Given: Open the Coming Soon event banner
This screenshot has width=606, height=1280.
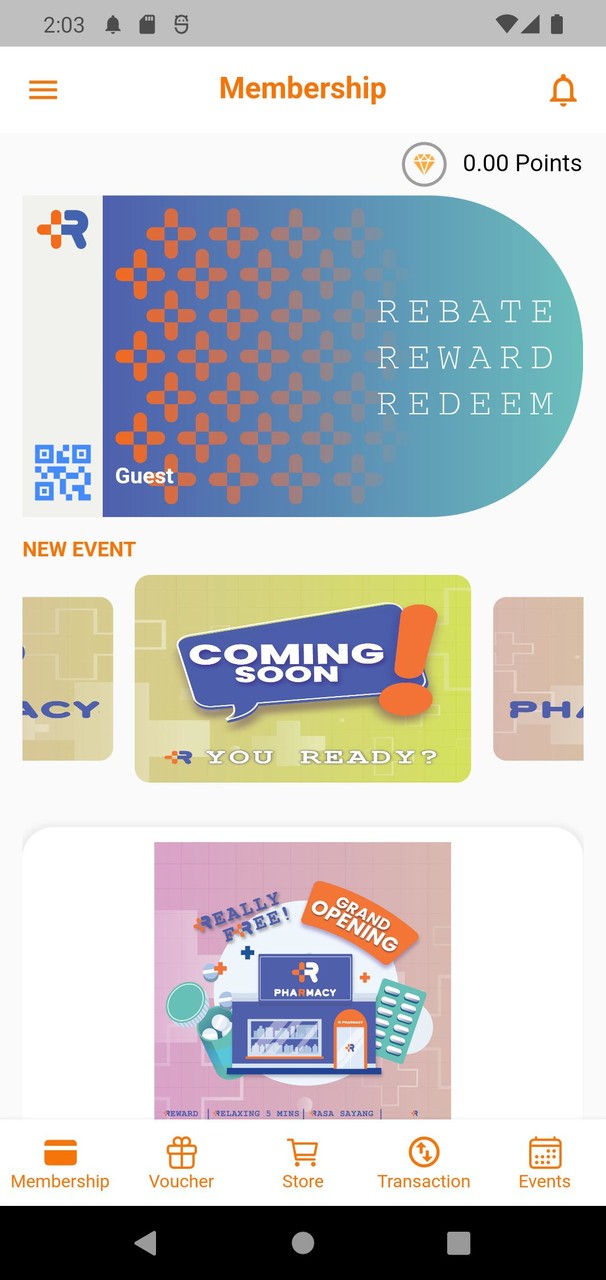Looking at the screenshot, I should point(302,678).
